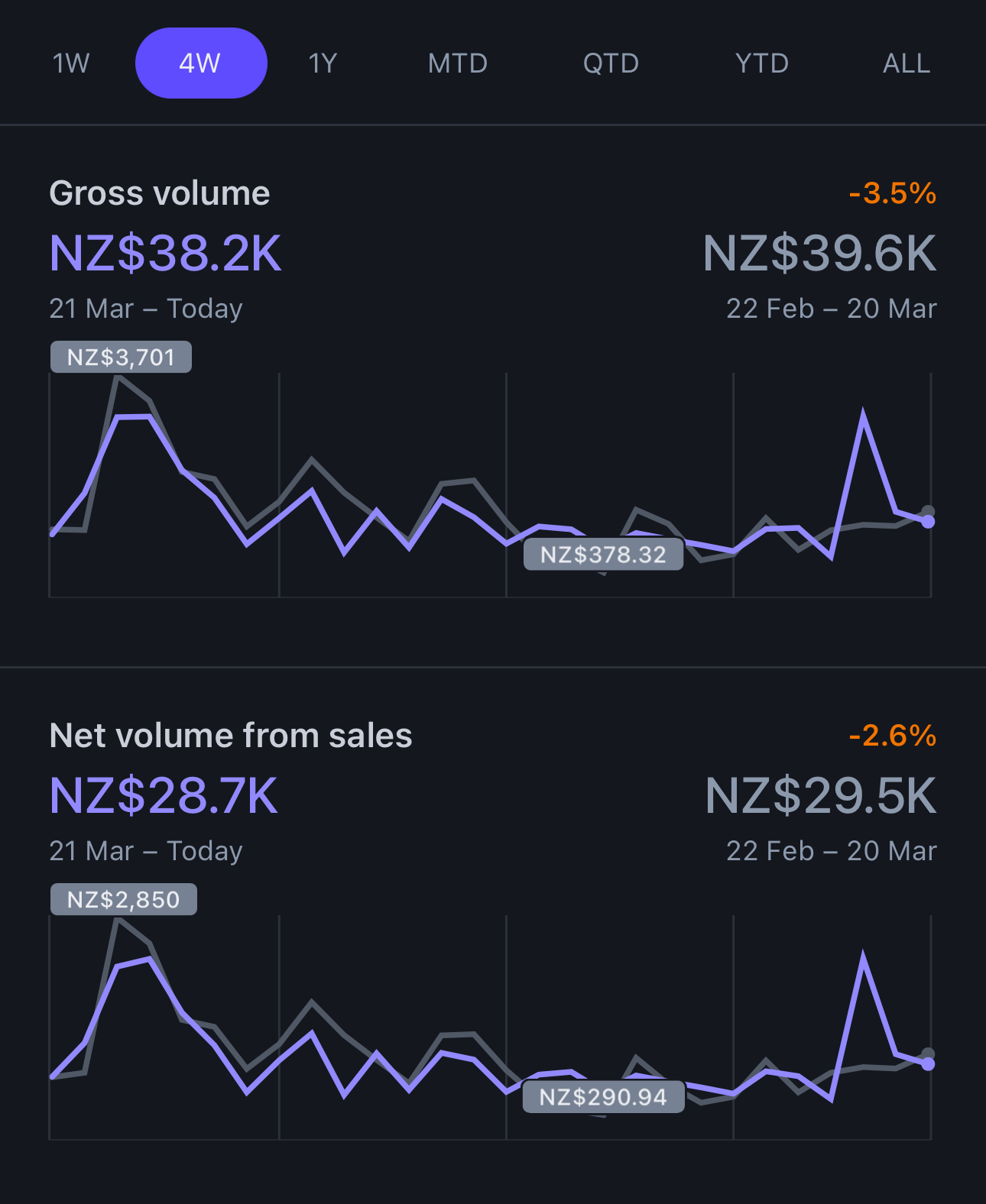
Task: Switch to the 1Y view
Action: coord(321,63)
